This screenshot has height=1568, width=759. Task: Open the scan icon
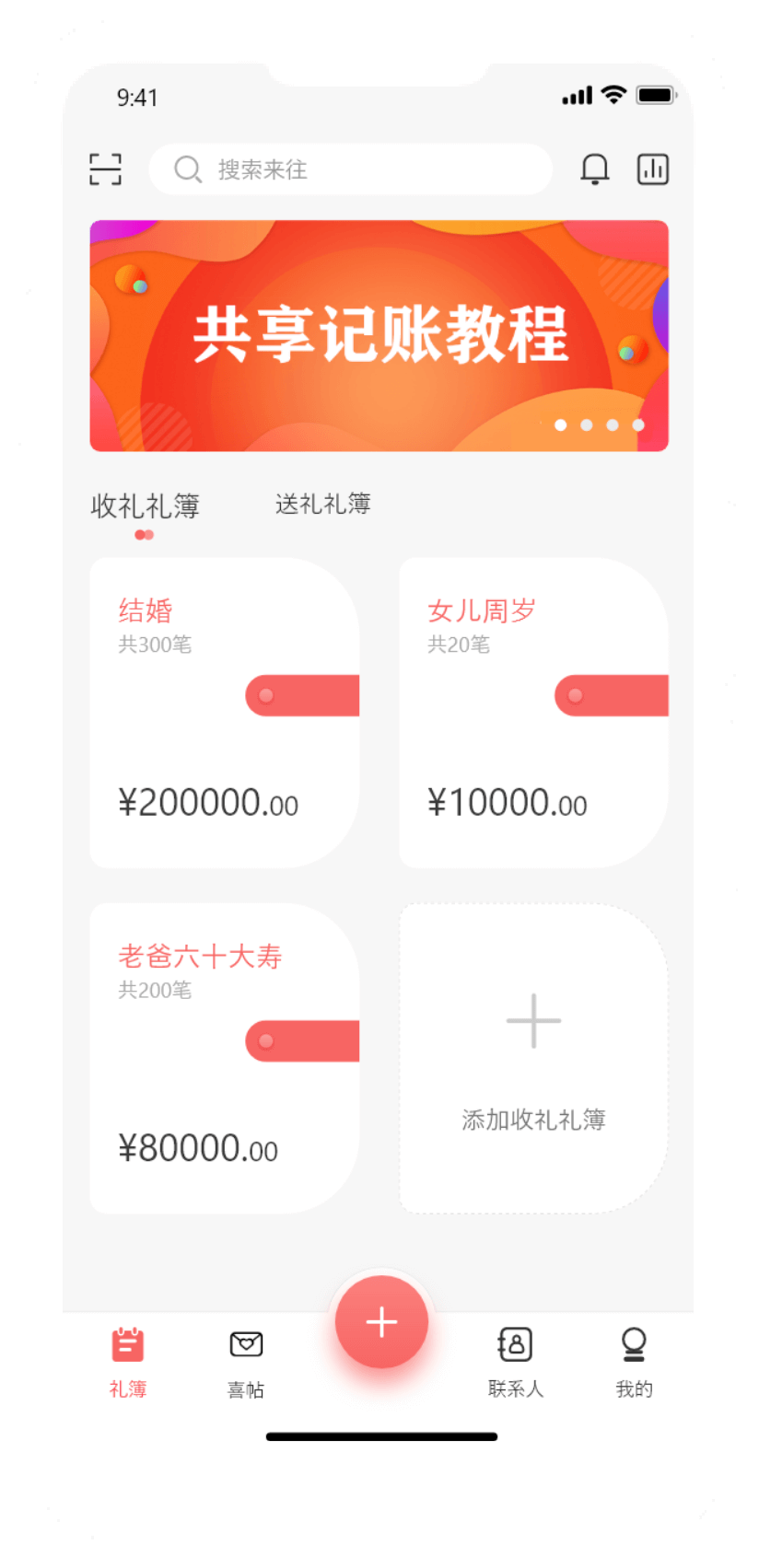pos(105,169)
